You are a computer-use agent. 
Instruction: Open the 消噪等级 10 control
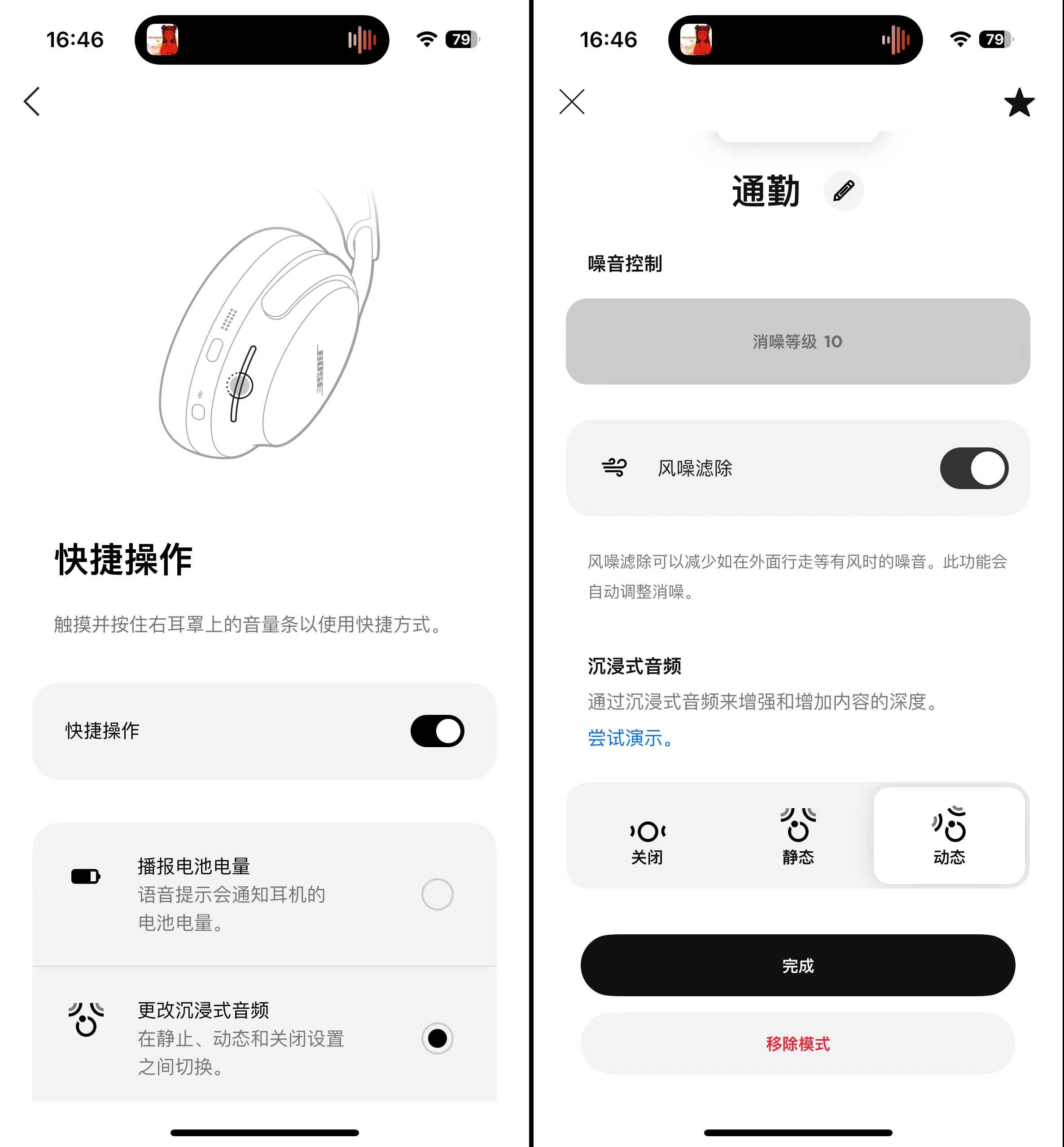[x=797, y=341]
